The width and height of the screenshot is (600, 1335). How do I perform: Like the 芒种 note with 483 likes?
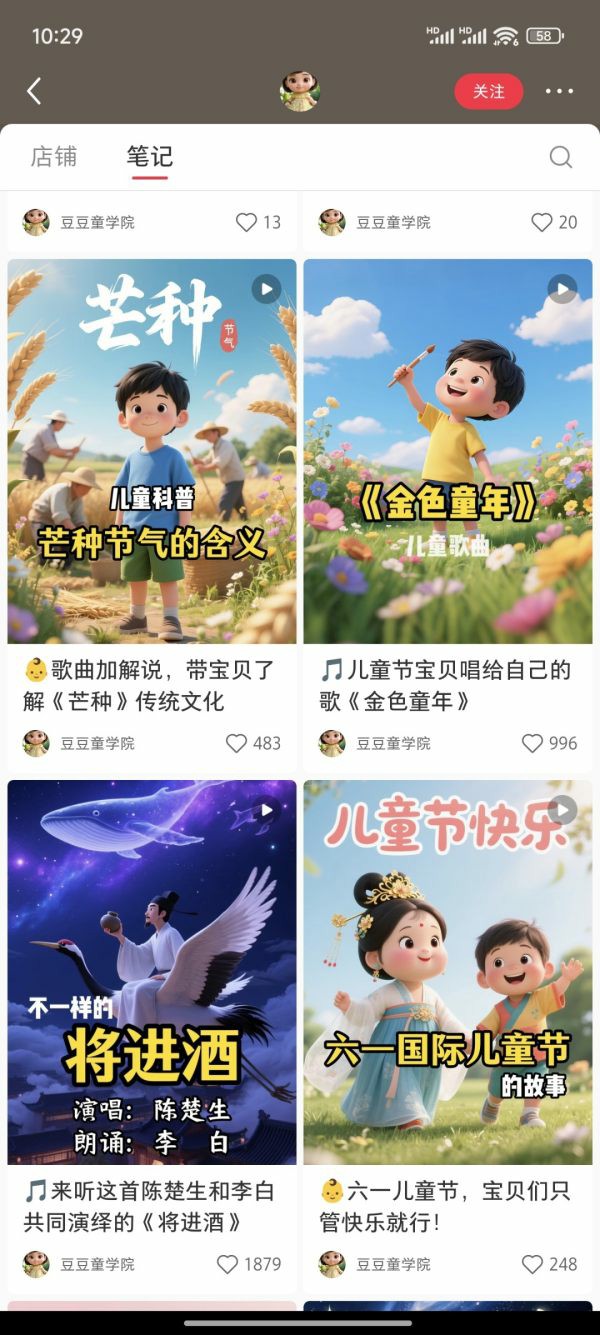[237, 743]
